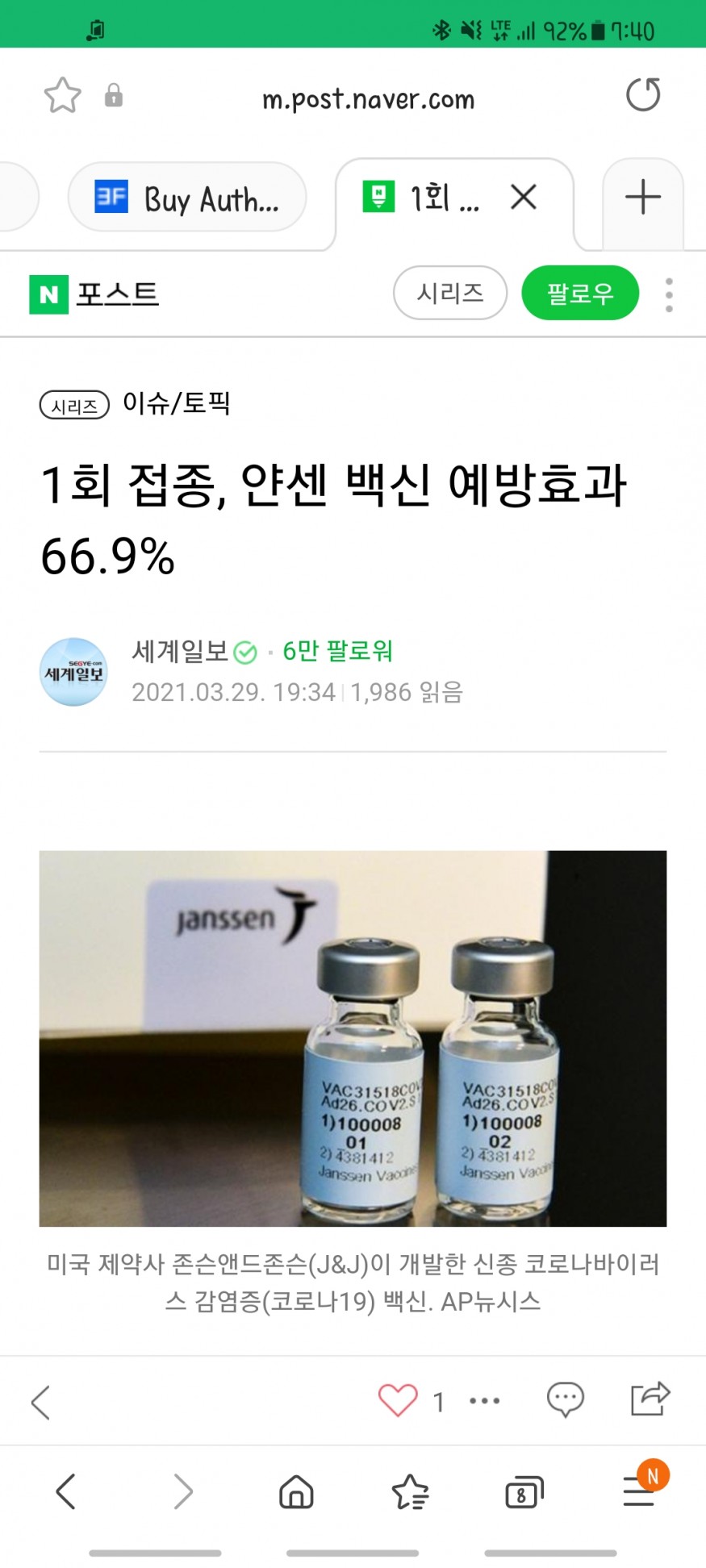Follow with the green 팔로우 button
Image resolution: width=706 pixels, height=1568 pixels.
(580, 293)
